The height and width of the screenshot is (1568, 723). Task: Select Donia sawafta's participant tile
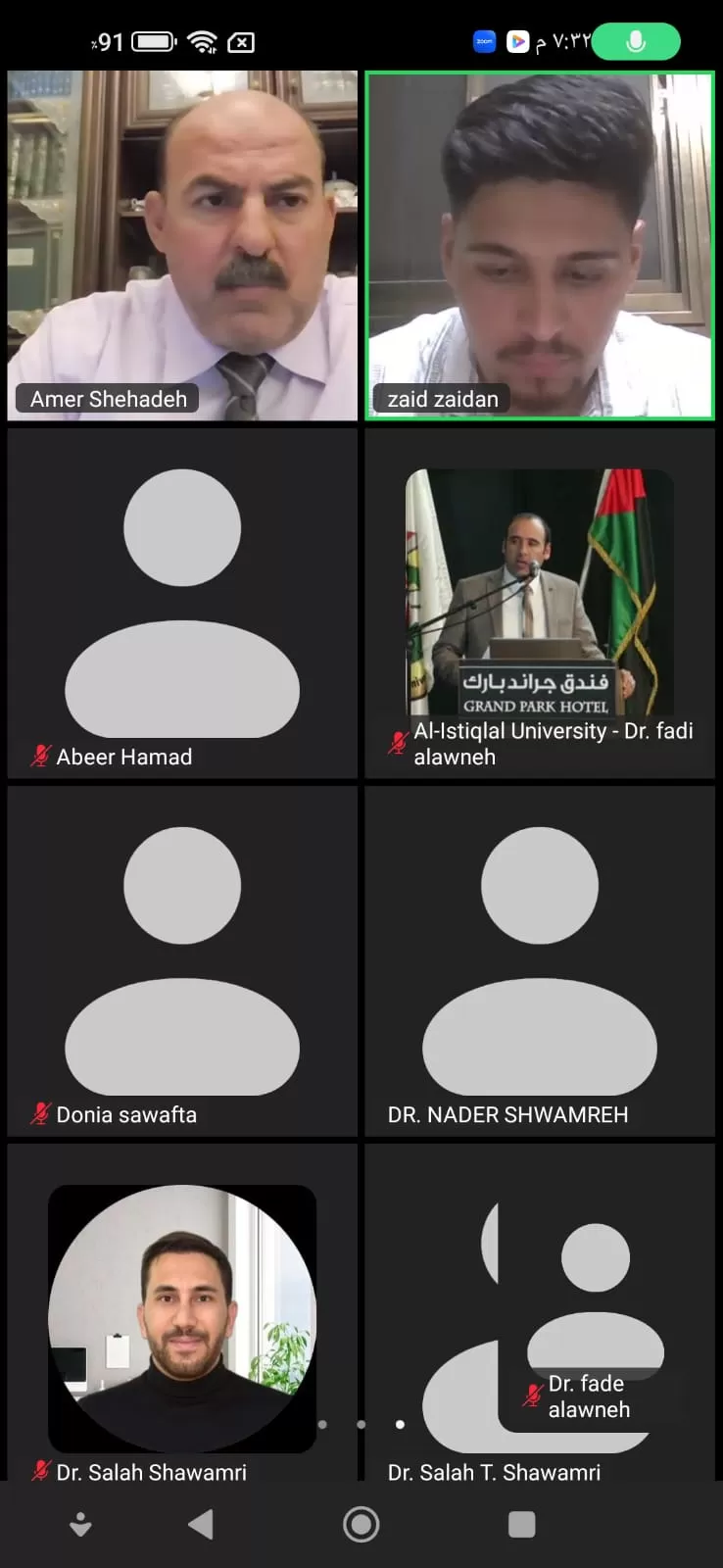pos(182,960)
